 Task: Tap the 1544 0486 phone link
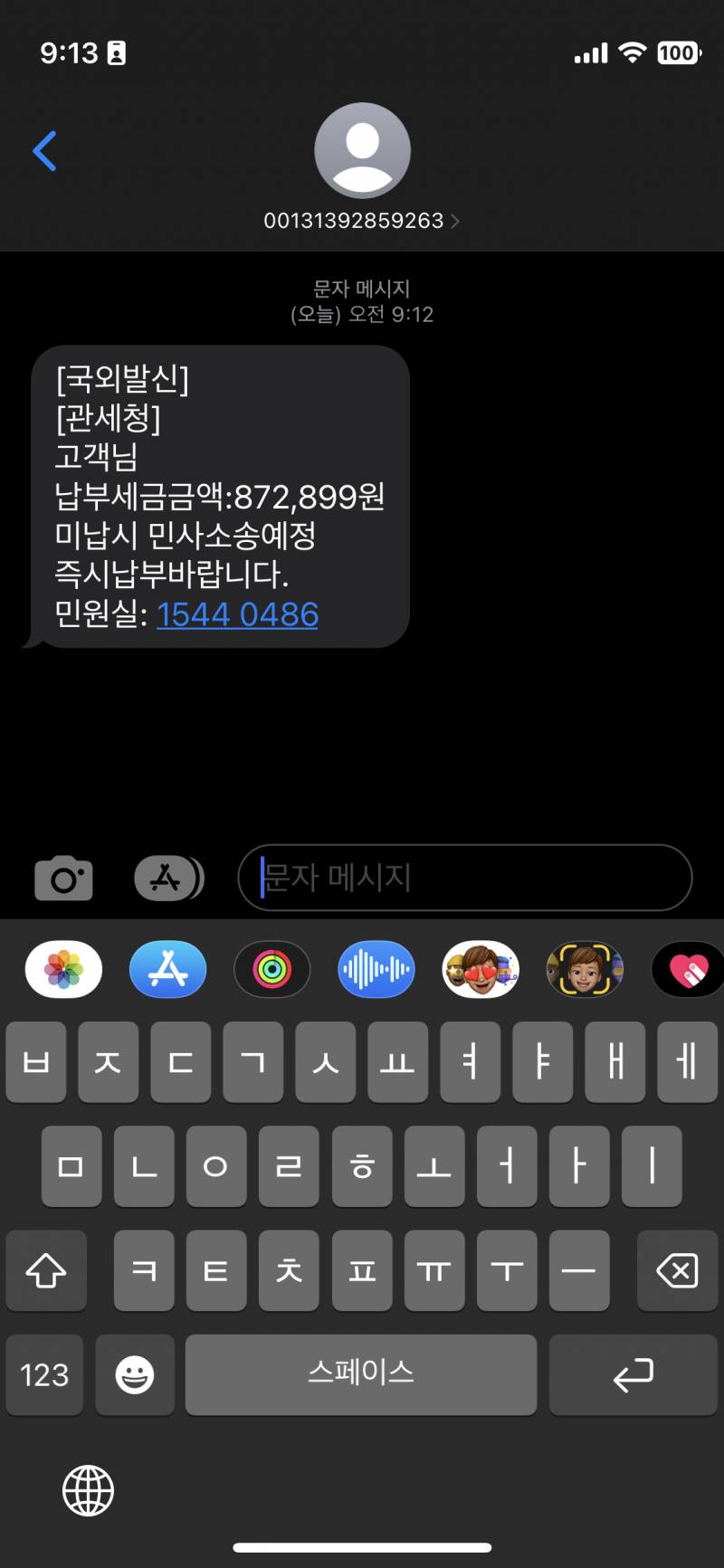pyautogui.click(x=237, y=615)
